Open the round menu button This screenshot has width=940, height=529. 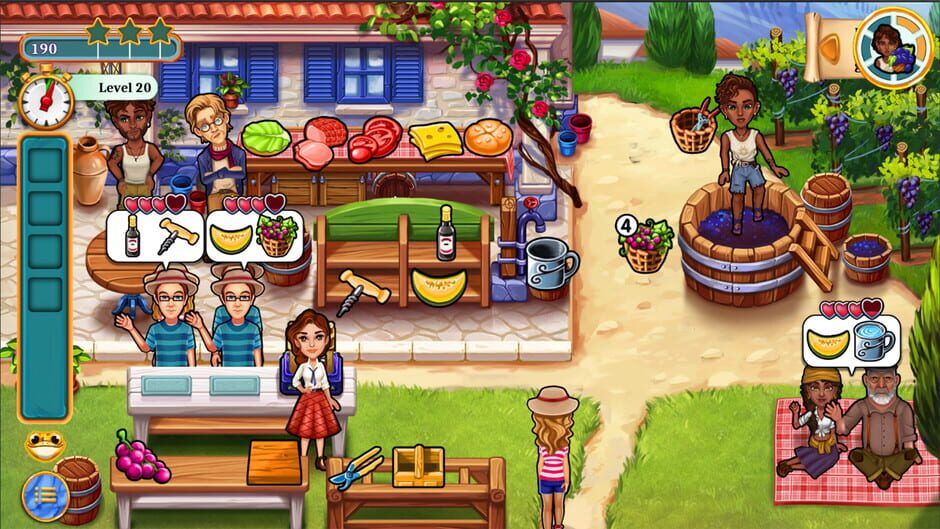pyautogui.click(x=45, y=496)
